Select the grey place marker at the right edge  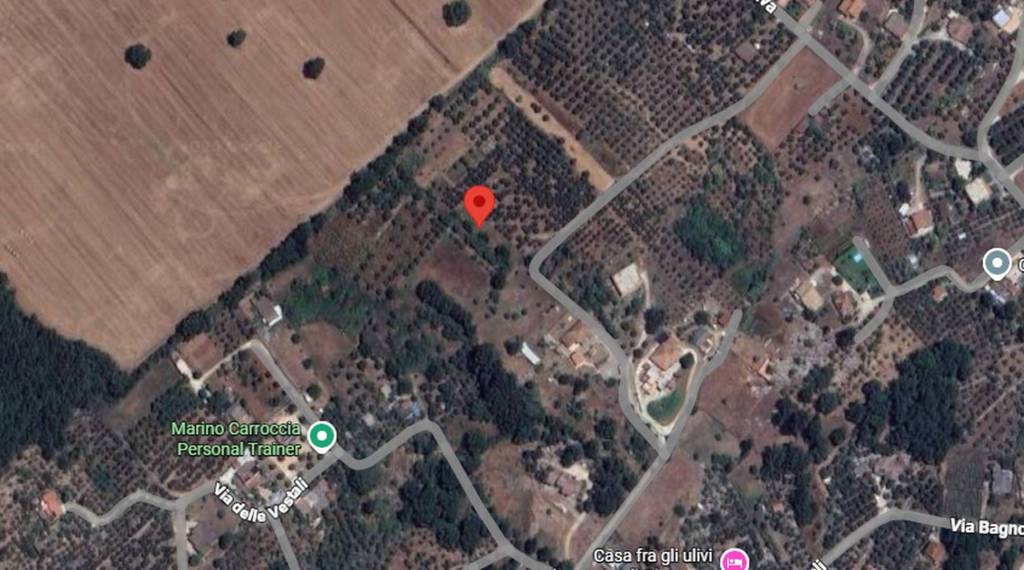click(996, 263)
